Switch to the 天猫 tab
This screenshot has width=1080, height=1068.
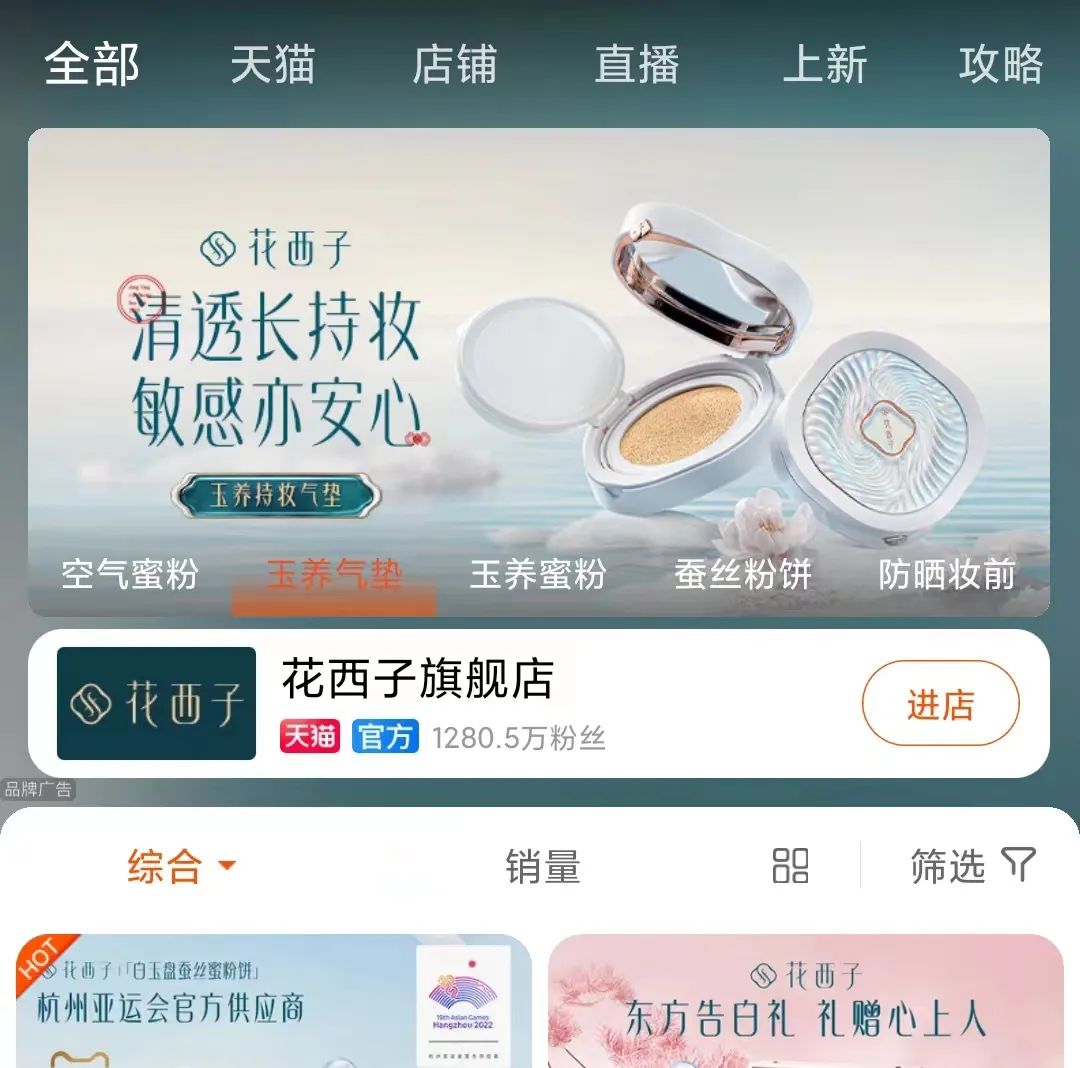click(x=273, y=65)
